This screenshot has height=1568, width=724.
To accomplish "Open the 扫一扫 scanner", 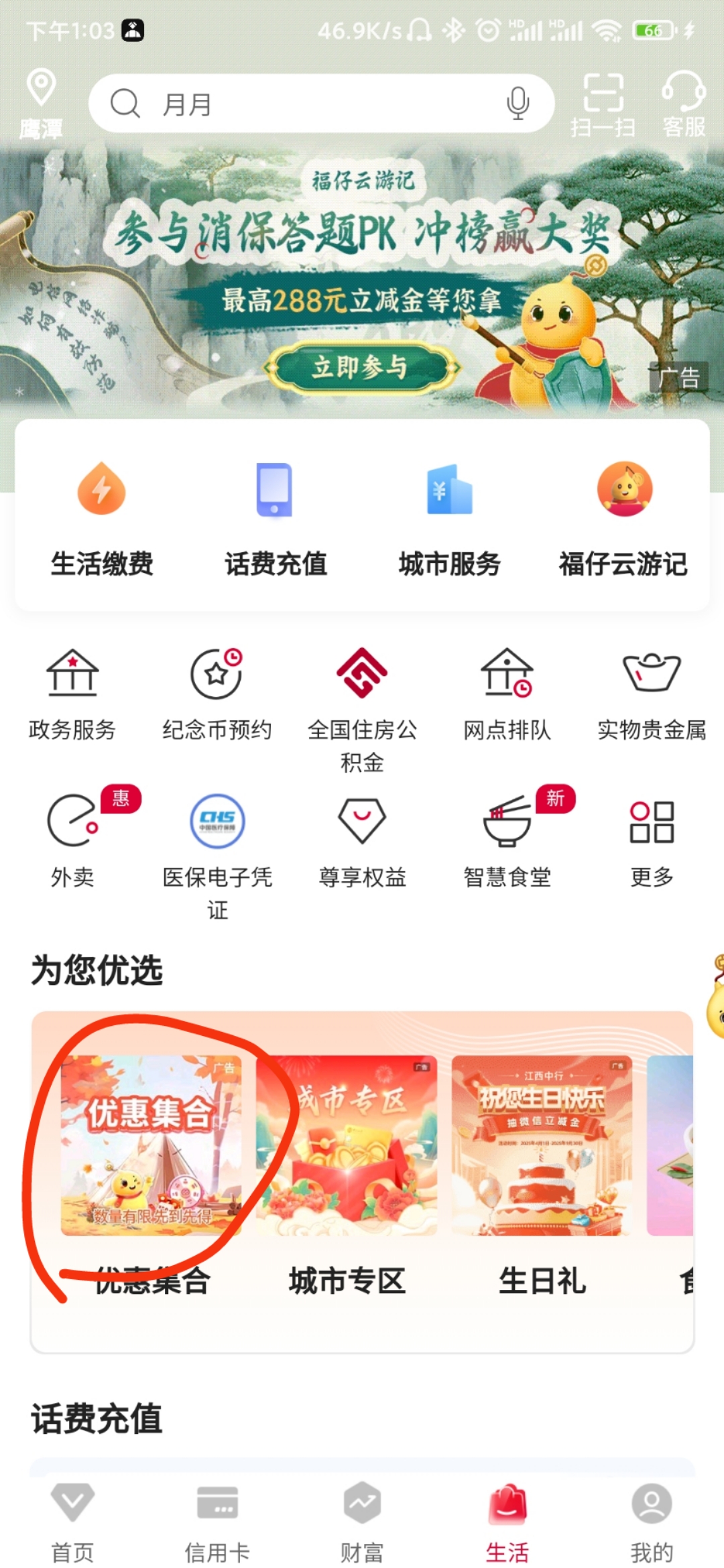I will [x=603, y=105].
